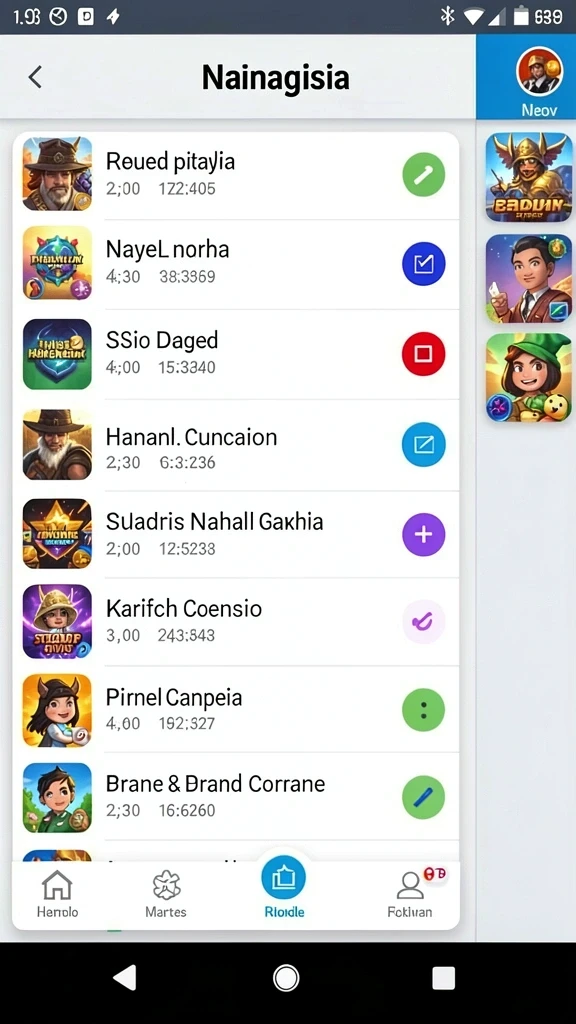Go back using the header arrow
The width and height of the screenshot is (576, 1024).
click(x=35, y=77)
